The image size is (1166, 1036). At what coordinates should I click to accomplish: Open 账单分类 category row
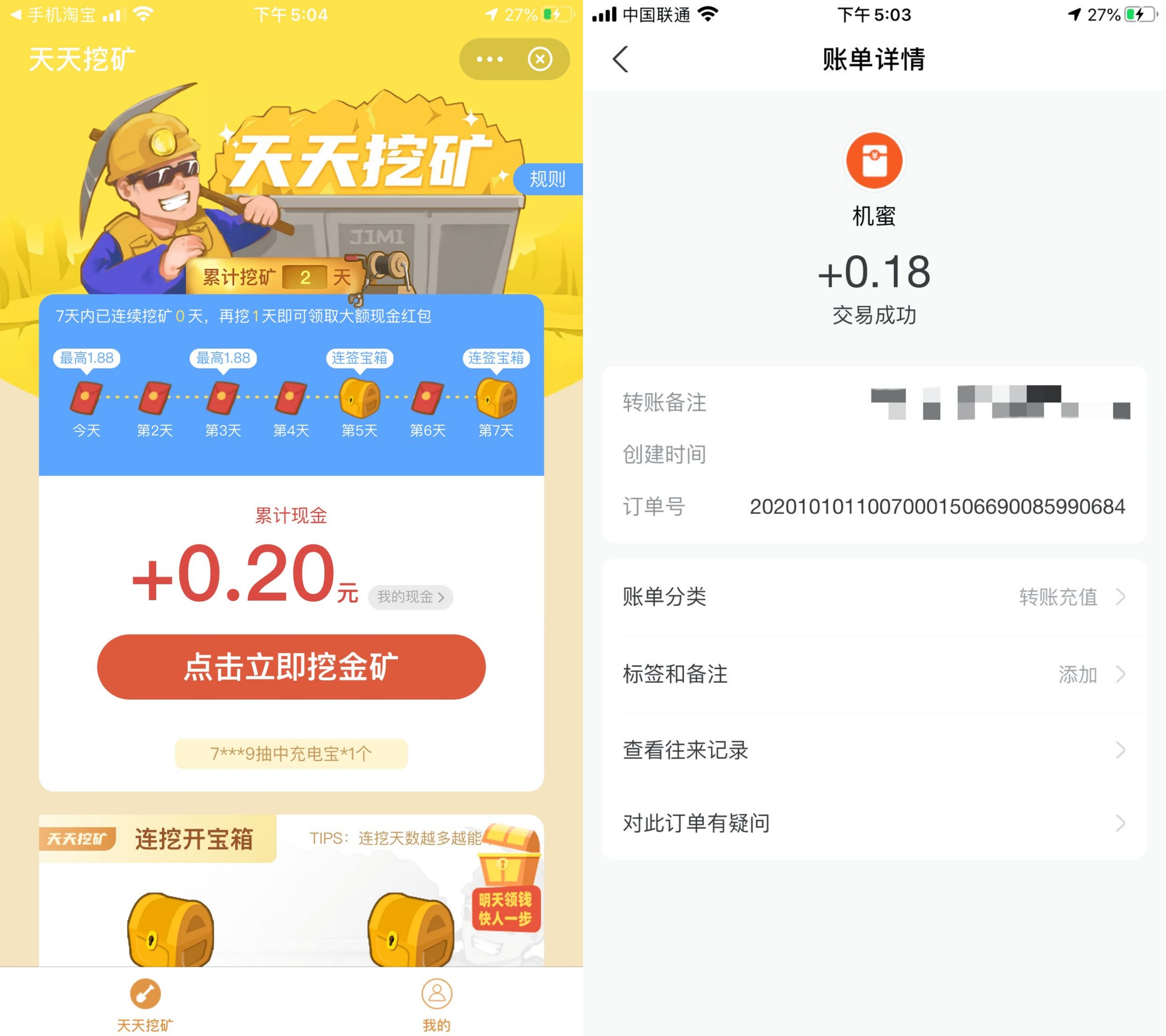click(x=874, y=597)
